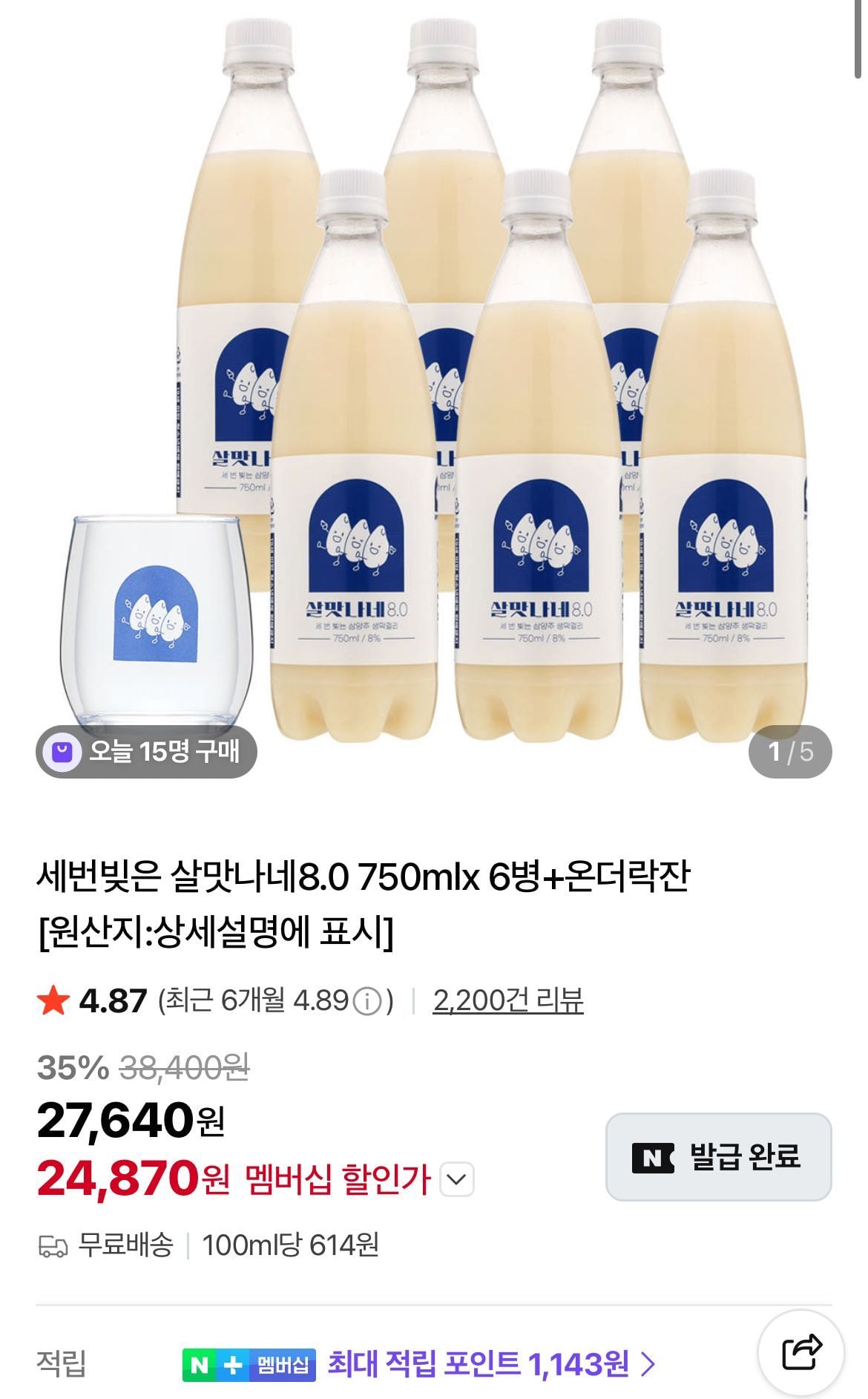
Task: Share this product via the share icon
Action: [x=801, y=1352]
